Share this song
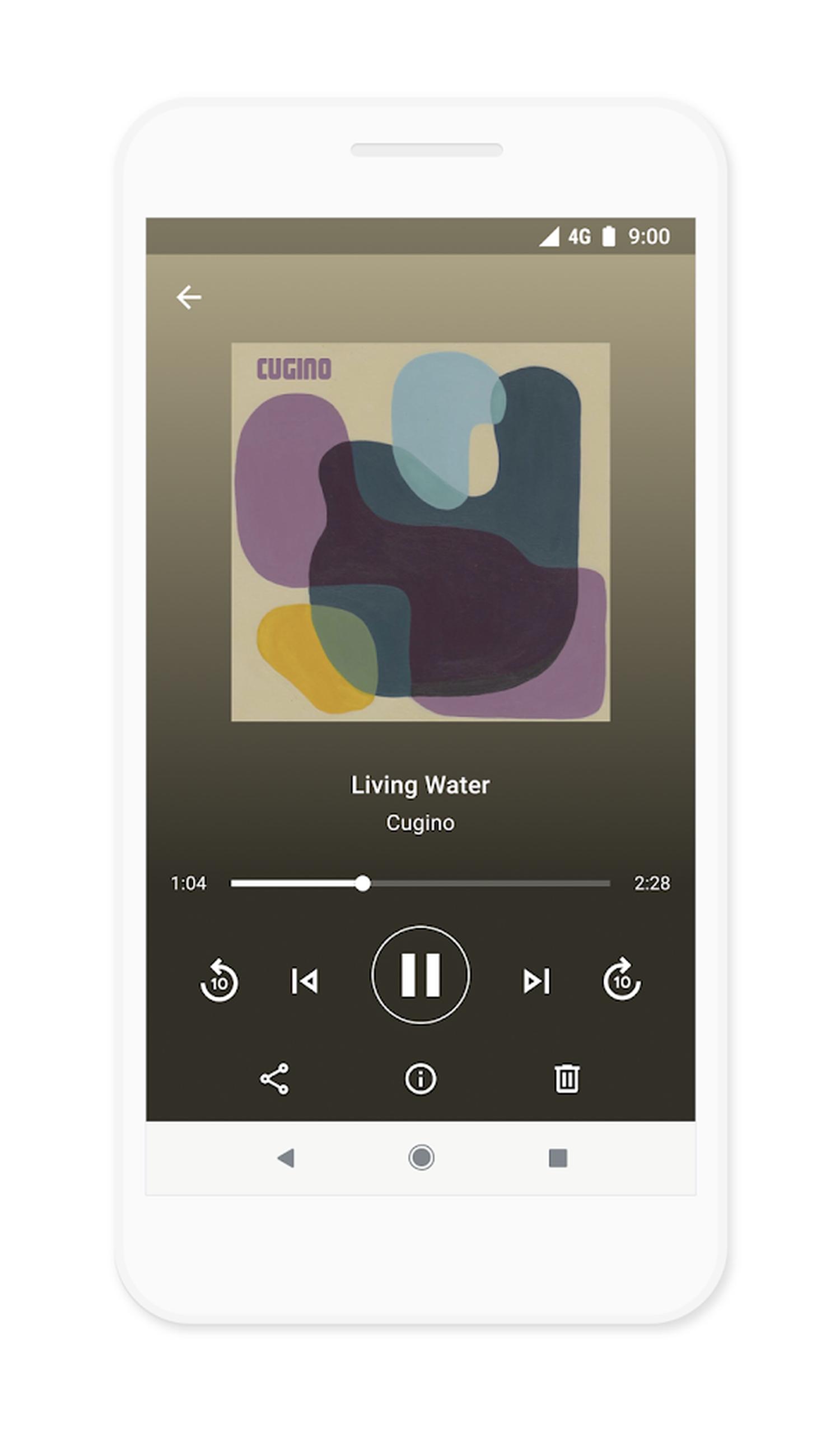The width and height of the screenshot is (840, 1434). 274,1078
